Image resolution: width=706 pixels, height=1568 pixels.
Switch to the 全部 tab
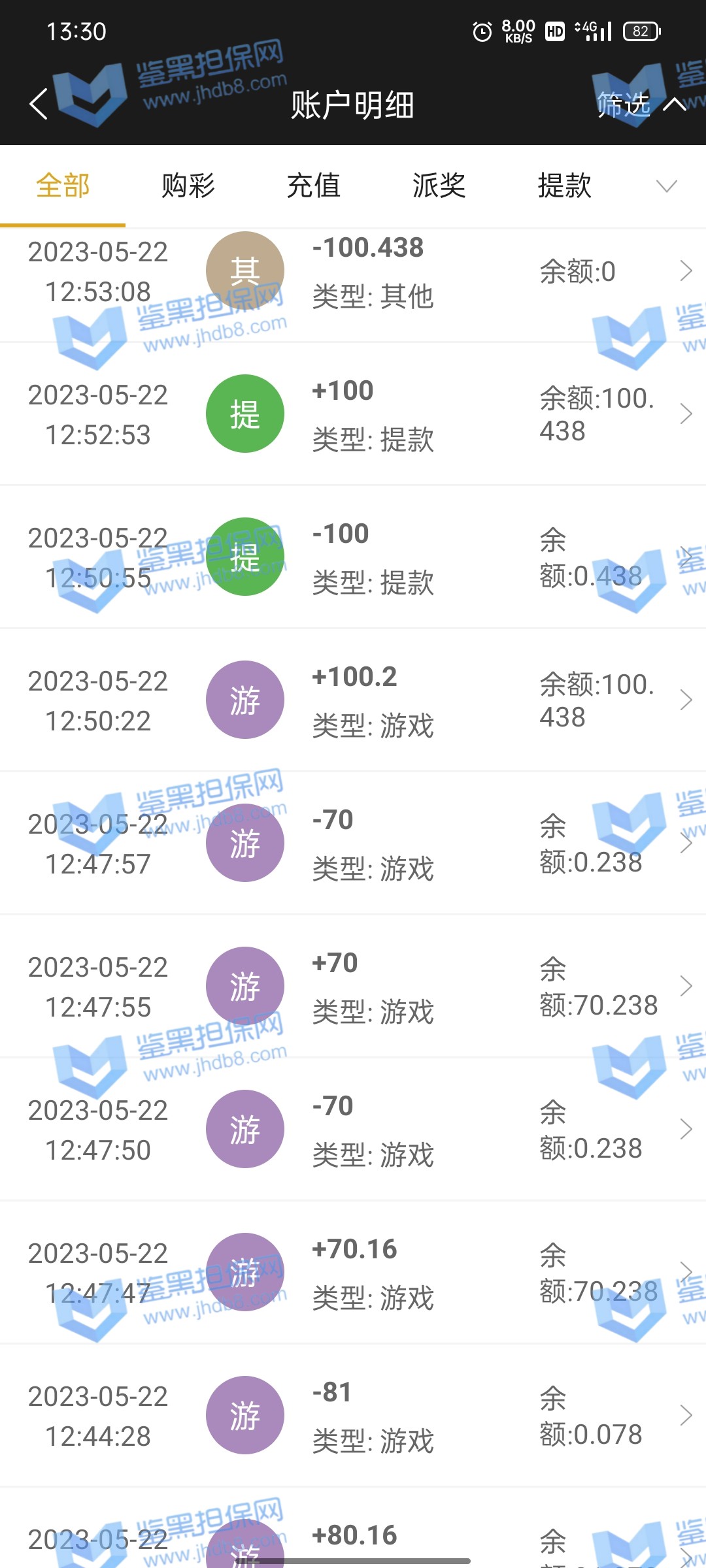[63, 186]
